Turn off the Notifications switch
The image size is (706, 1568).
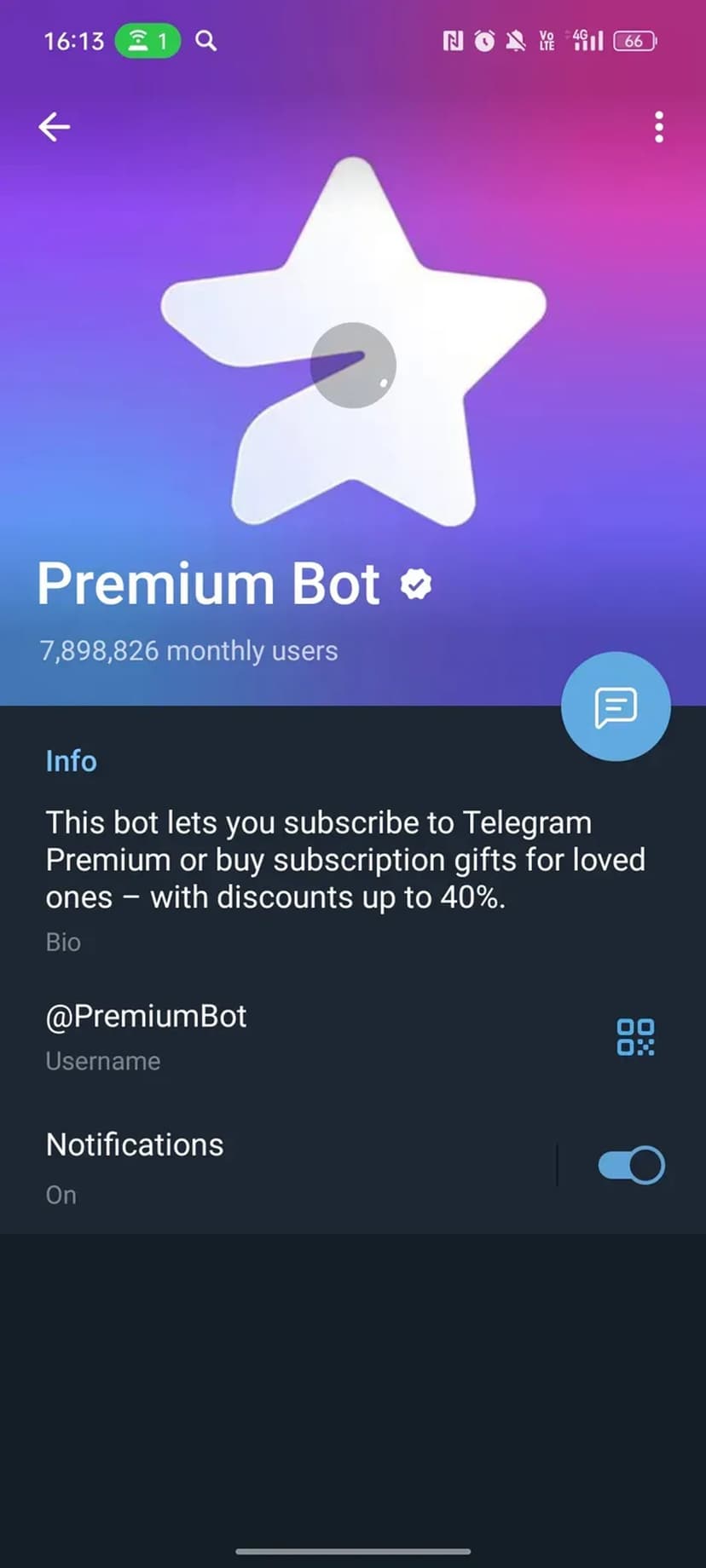pyautogui.click(x=631, y=1166)
